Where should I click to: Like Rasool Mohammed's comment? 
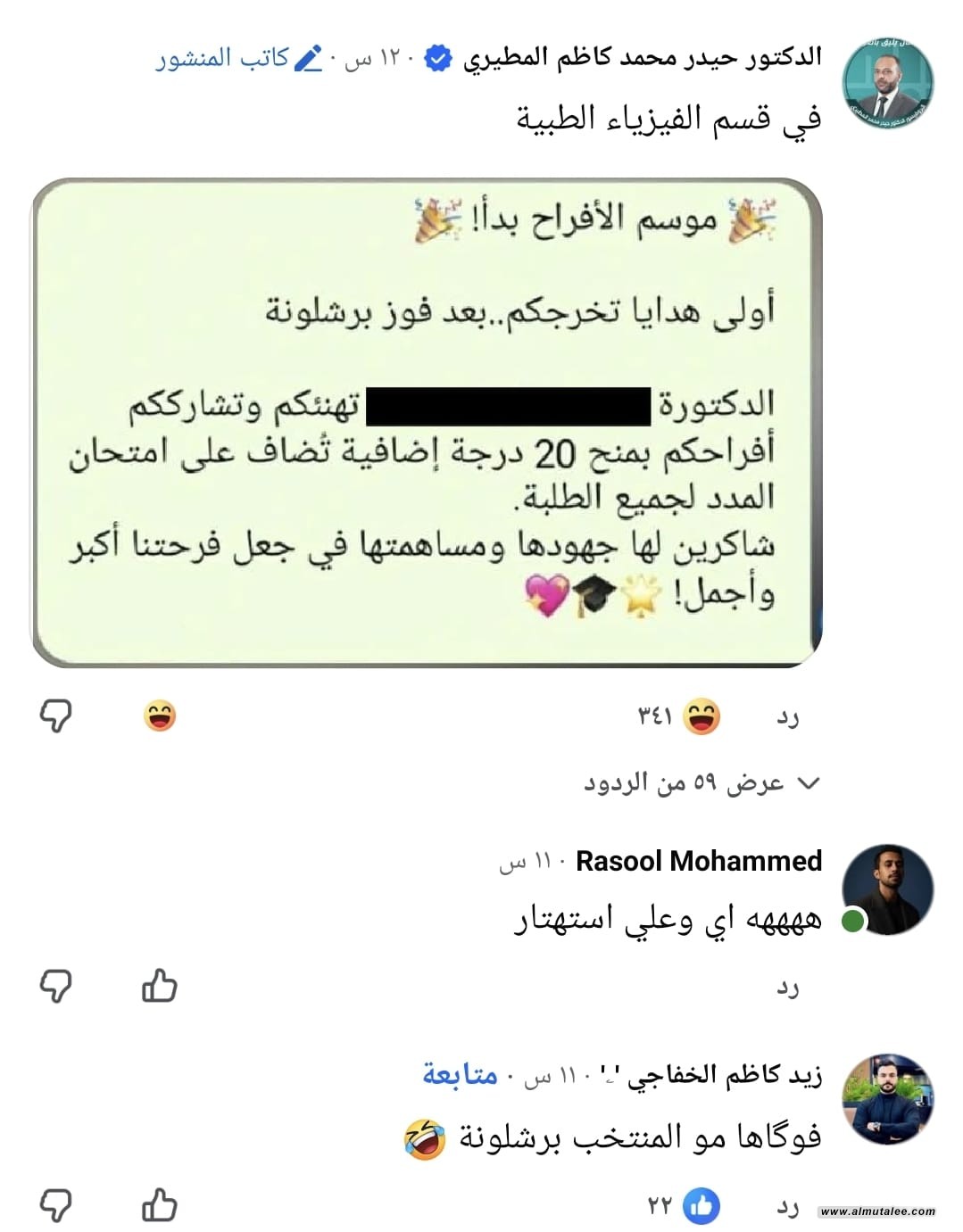(160, 986)
